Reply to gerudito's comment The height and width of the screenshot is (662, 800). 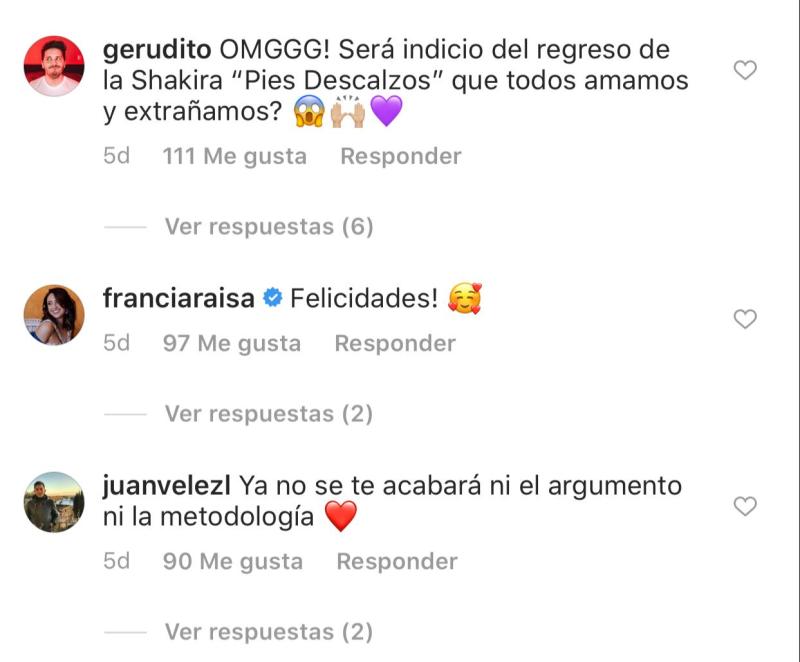point(400,156)
